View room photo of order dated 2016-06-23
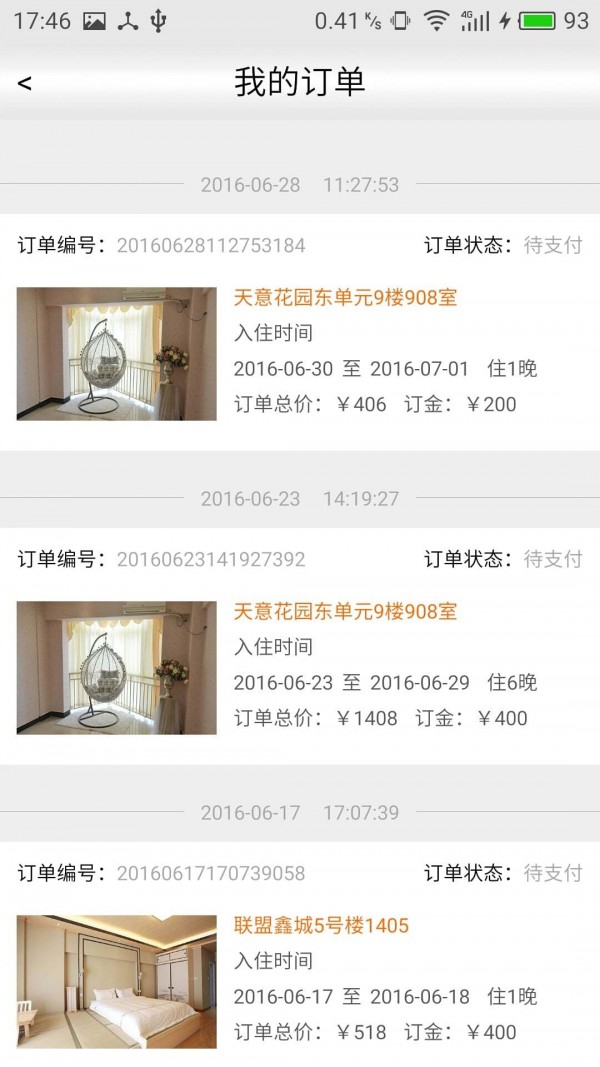 tap(116, 667)
